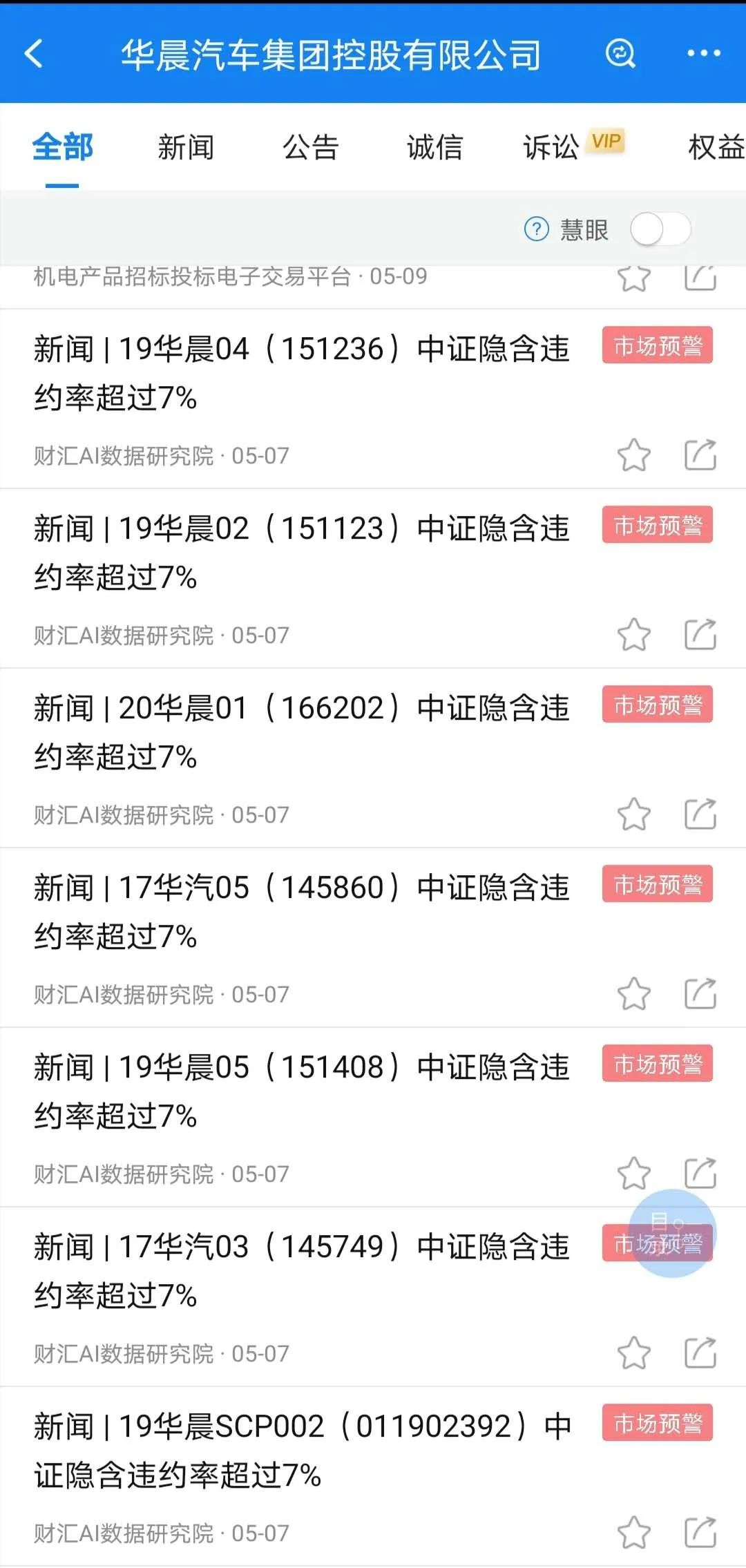Star the 17华汽05（145860）news item
This screenshot has height=1568, width=746.
(x=633, y=994)
